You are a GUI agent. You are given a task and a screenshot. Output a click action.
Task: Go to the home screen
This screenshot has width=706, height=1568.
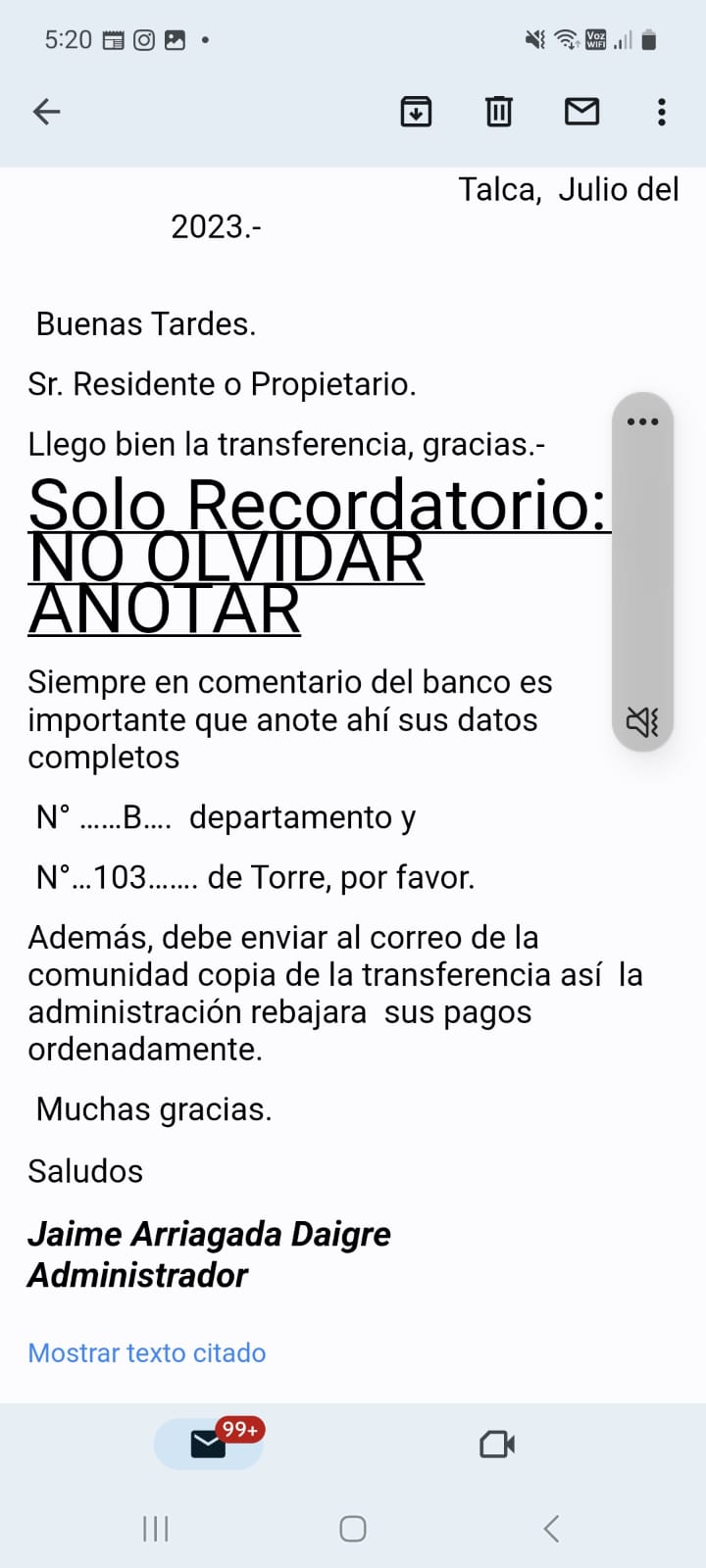coord(353,1529)
